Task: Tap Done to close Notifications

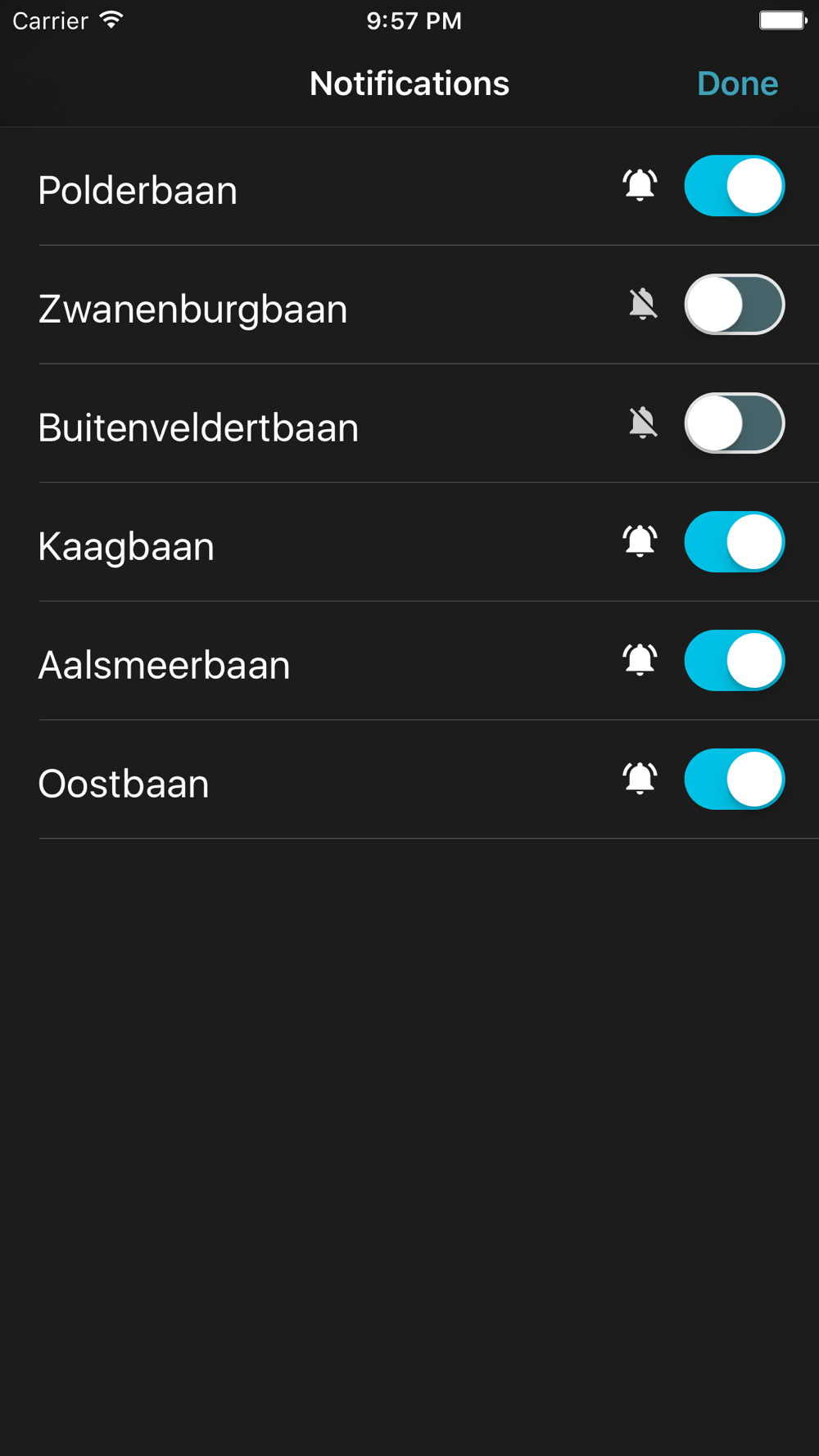Action: point(736,84)
